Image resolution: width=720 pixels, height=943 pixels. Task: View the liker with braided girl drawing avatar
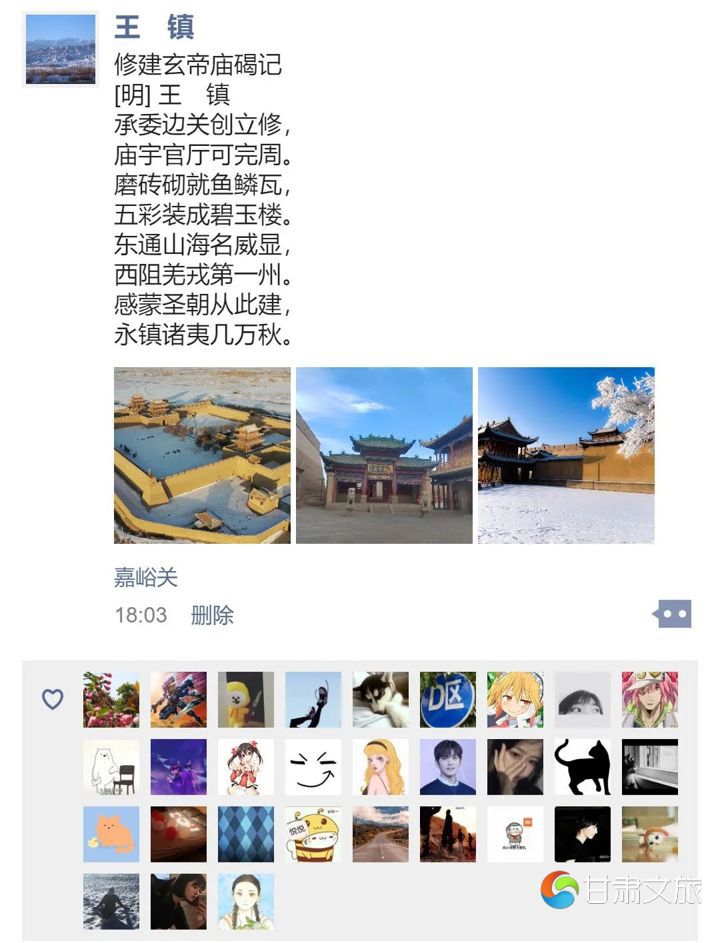coord(246,901)
